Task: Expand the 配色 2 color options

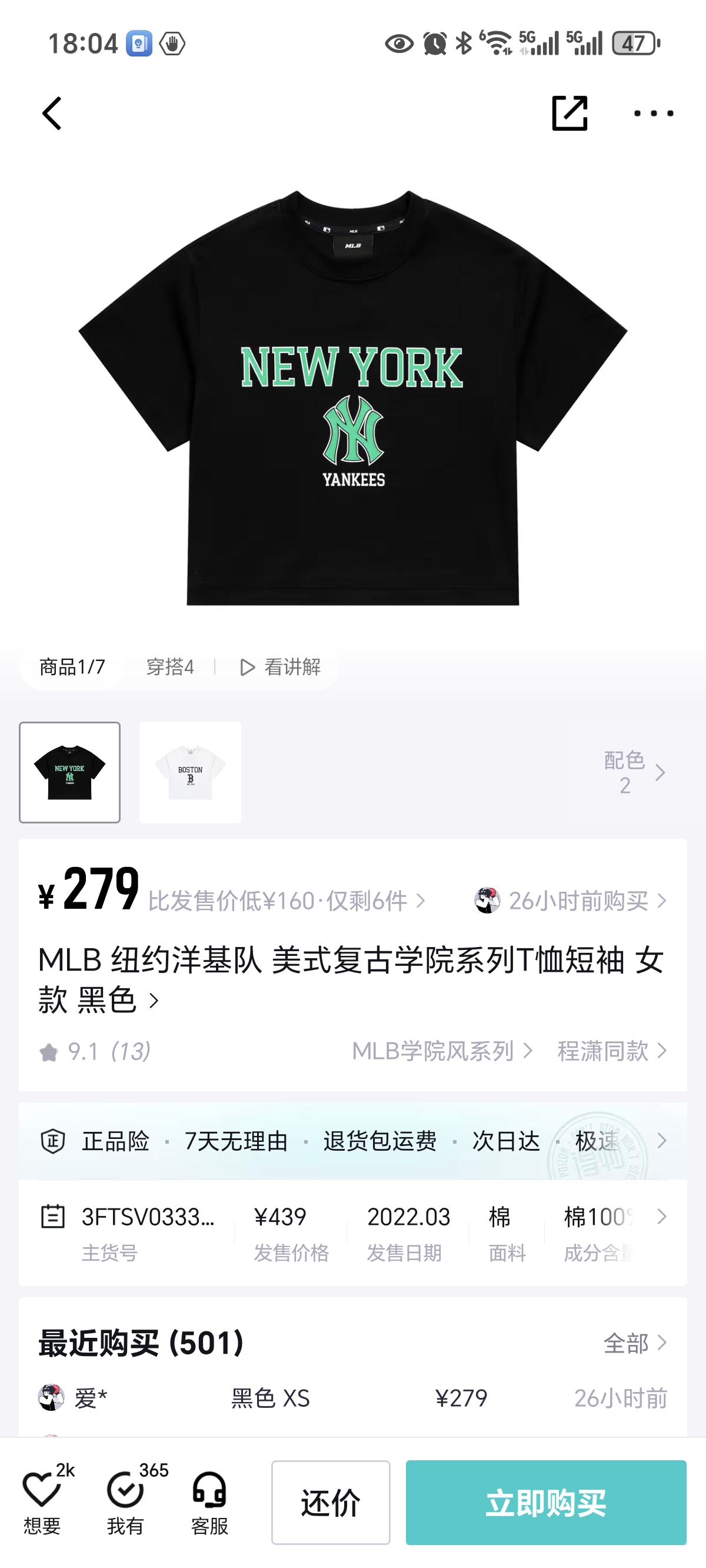Action: [x=634, y=772]
